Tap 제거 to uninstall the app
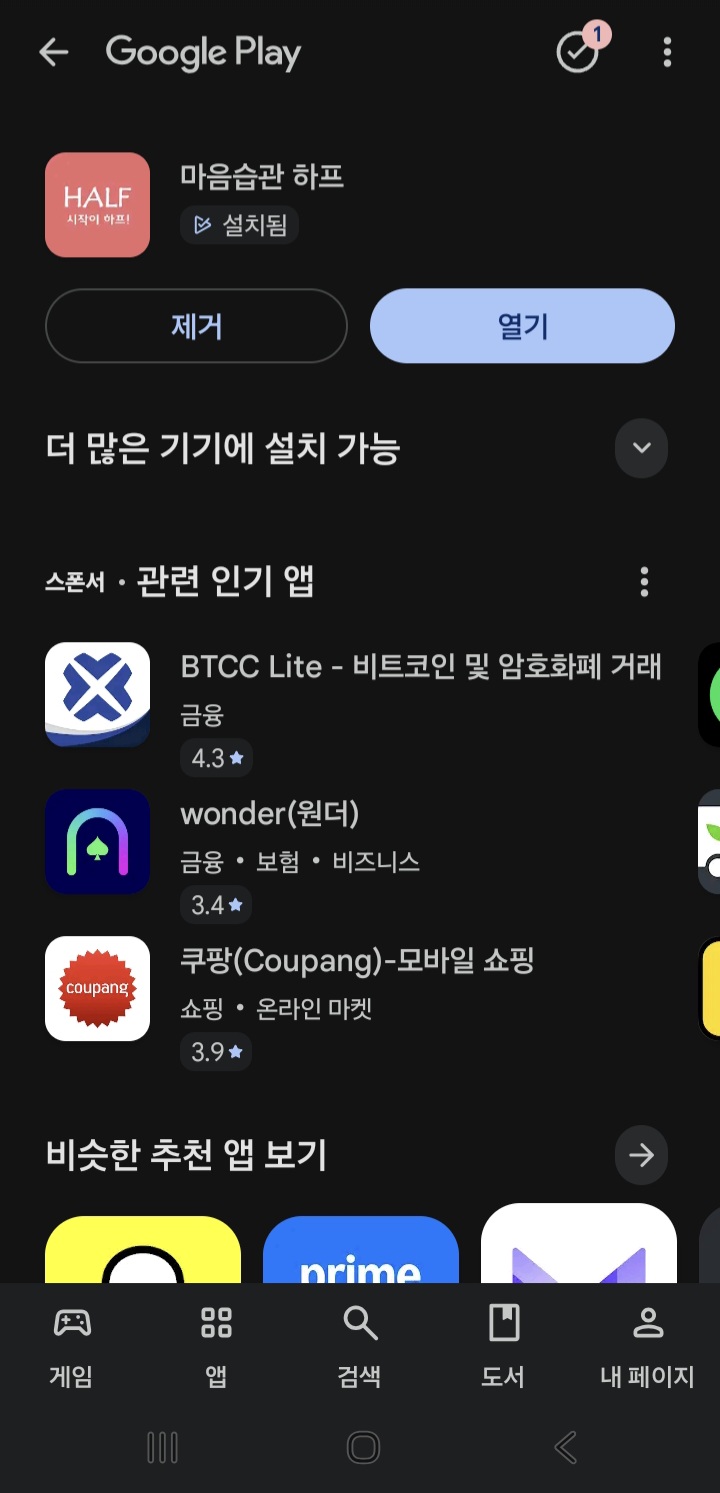 pyautogui.click(x=196, y=326)
